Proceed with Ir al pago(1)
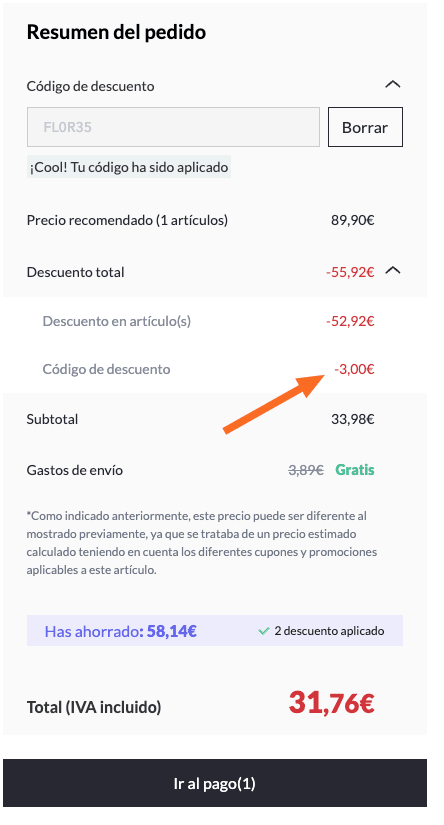This screenshot has height=825, width=444. [x=215, y=783]
